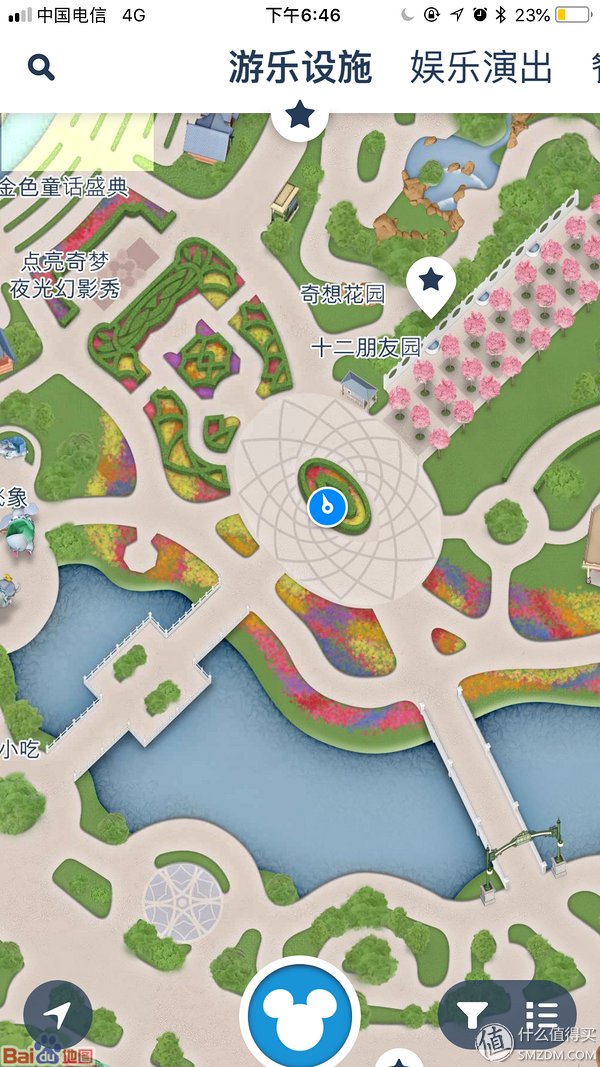Tap the blue current location marker
Image resolution: width=600 pixels, height=1067 pixels.
(x=327, y=507)
